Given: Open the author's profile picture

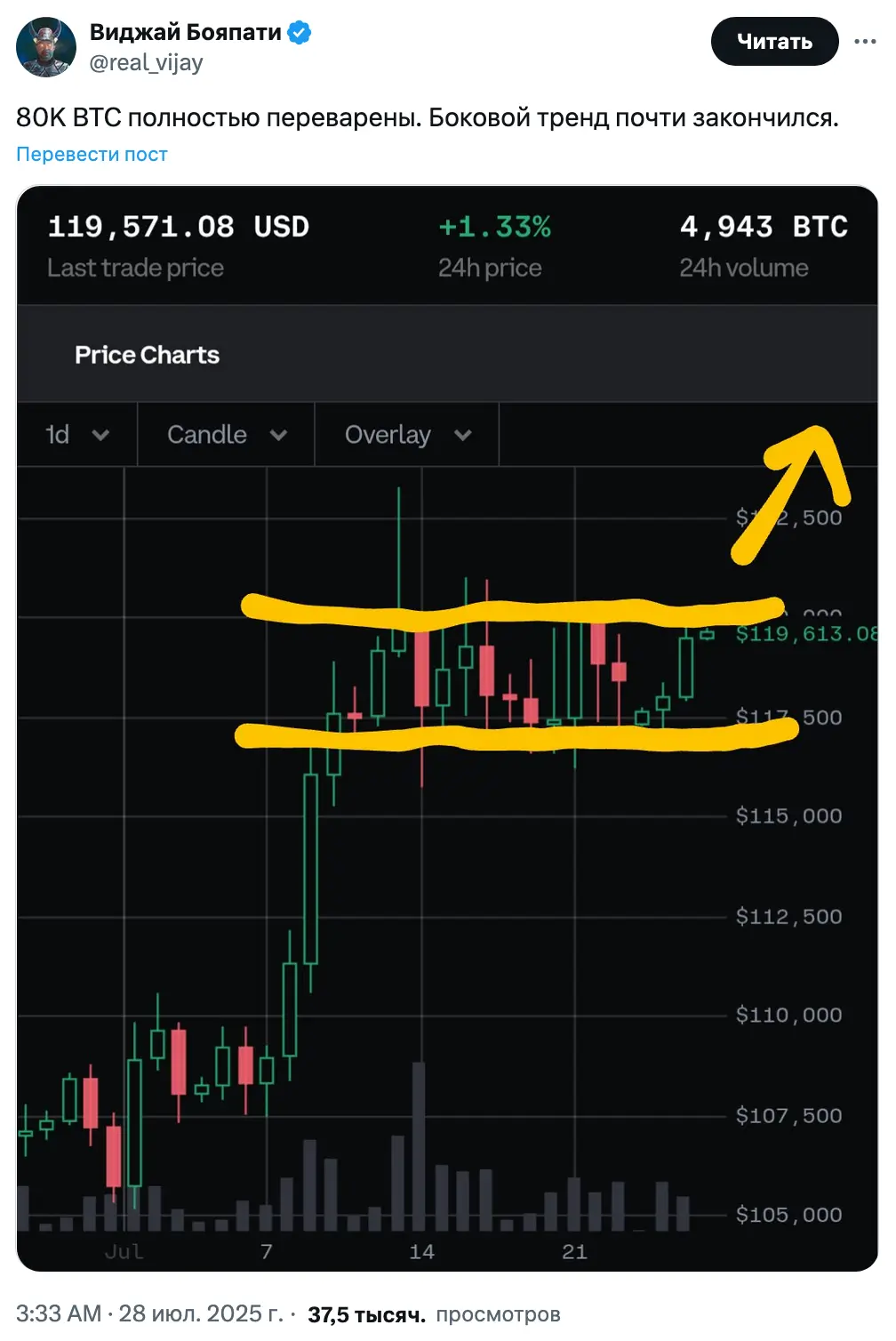Looking at the screenshot, I should [46, 47].
